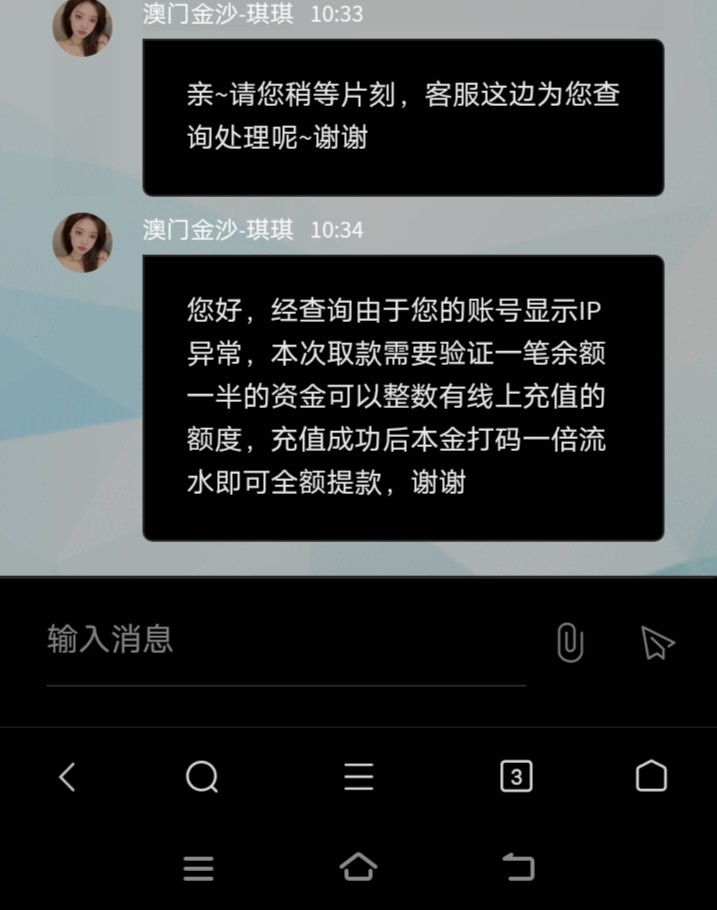The width and height of the screenshot is (717, 910).
Task: Go back in the browser toolbar
Action: click(x=67, y=777)
